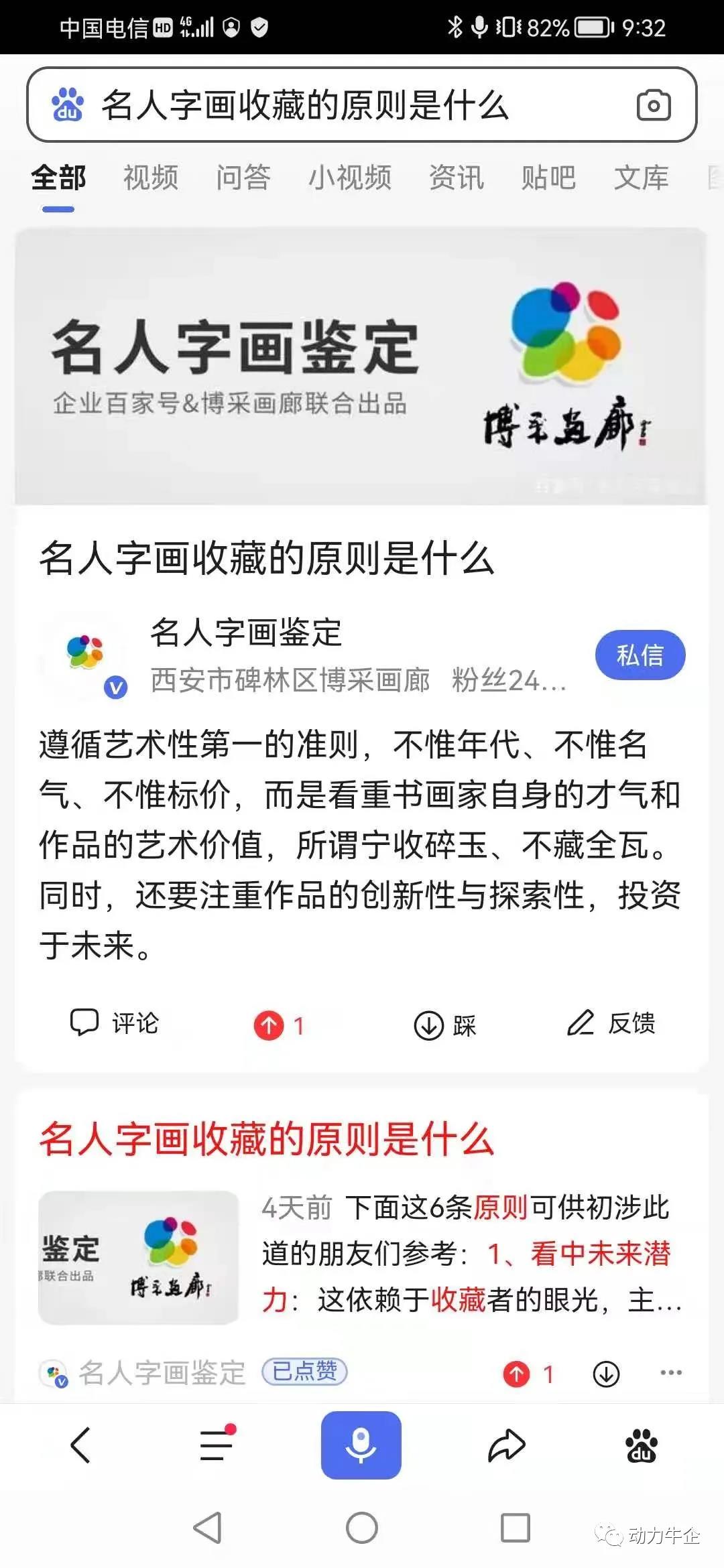Switch to the 贴吧 tab
Screen dimensions: 724x1568
point(548,178)
